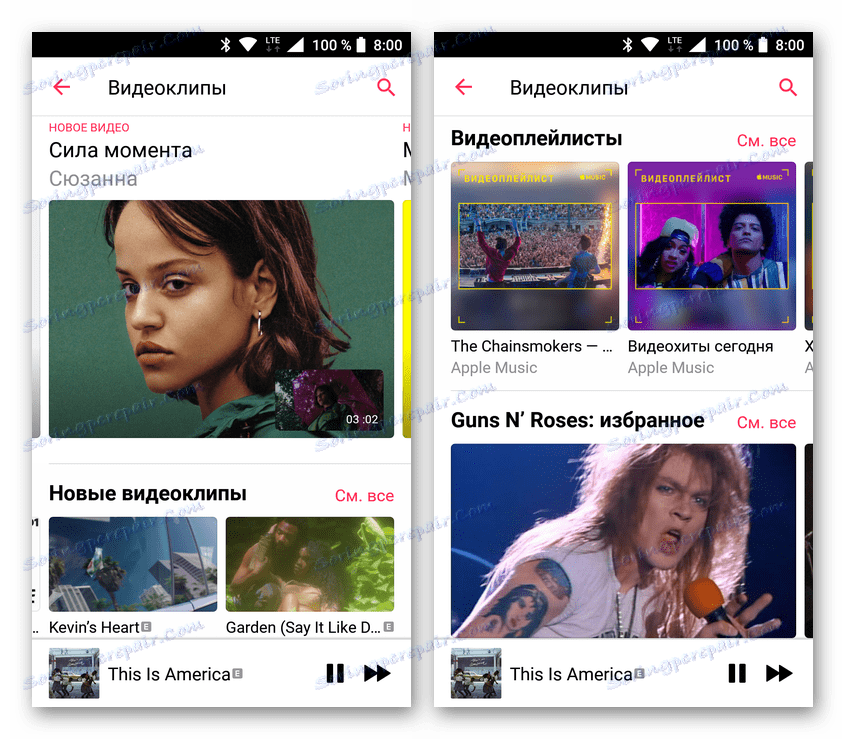Viewport: 851px width, 739px height.
Task: Tap search icon on the Новое видео screen
Action: [386, 88]
